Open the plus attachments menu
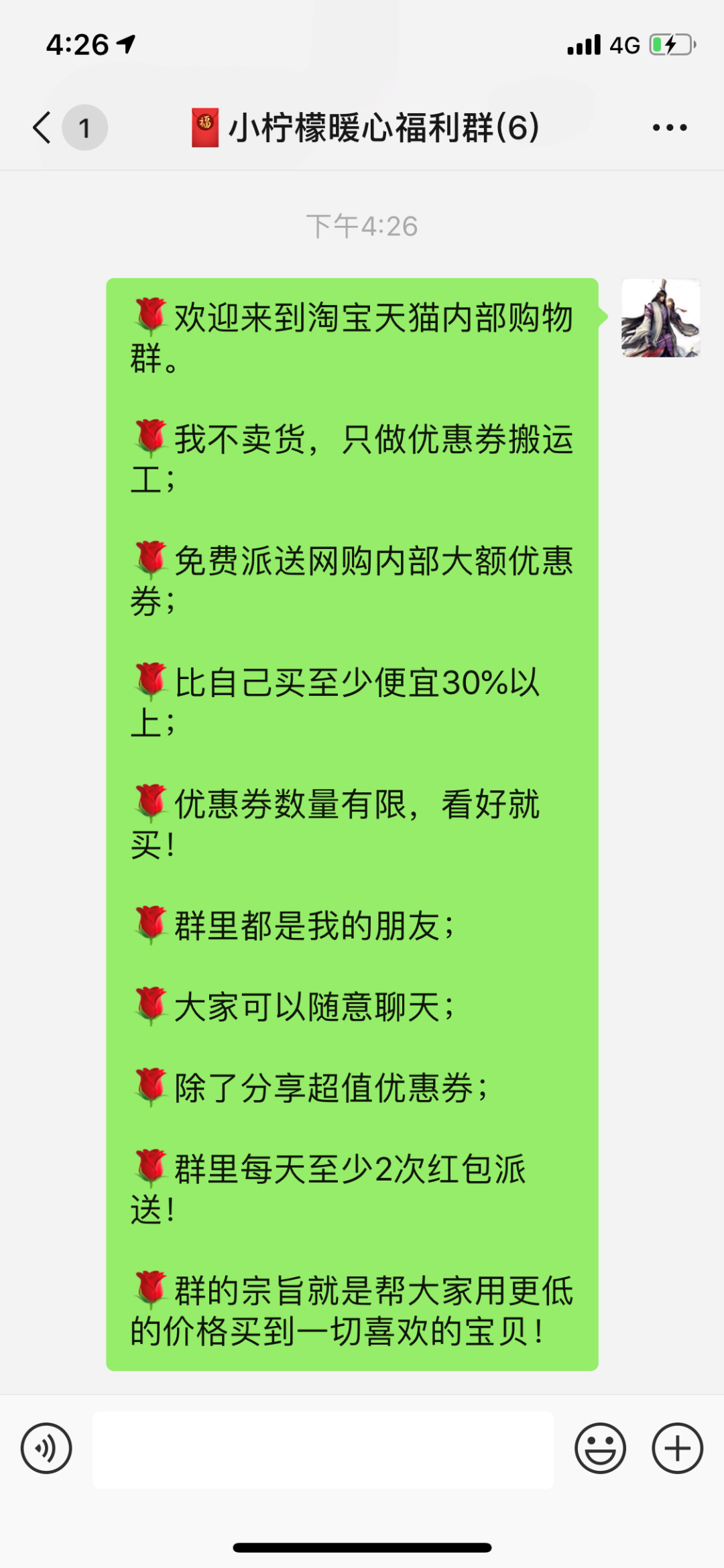The width and height of the screenshot is (724, 1568). tap(677, 1448)
